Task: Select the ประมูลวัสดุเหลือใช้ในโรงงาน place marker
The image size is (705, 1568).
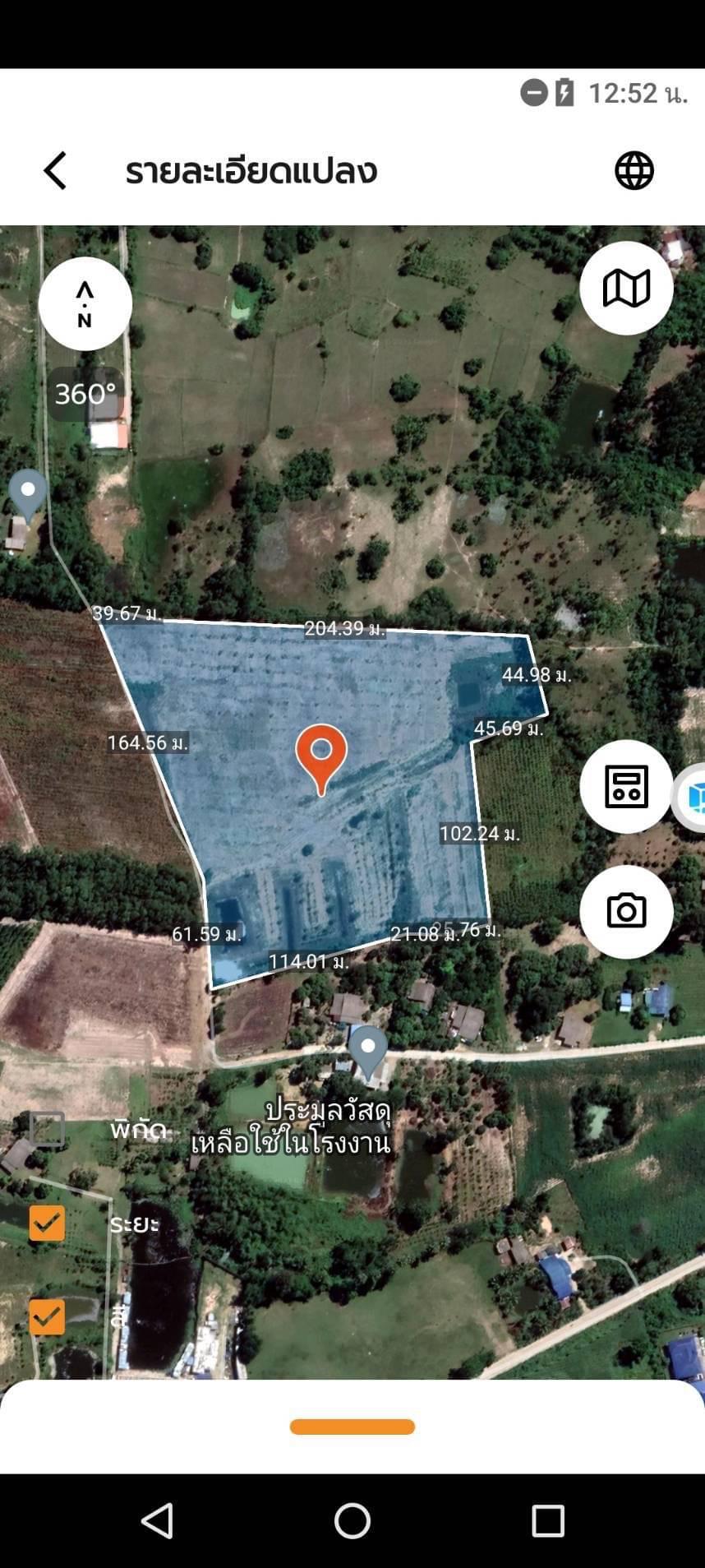Action: tap(368, 1053)
